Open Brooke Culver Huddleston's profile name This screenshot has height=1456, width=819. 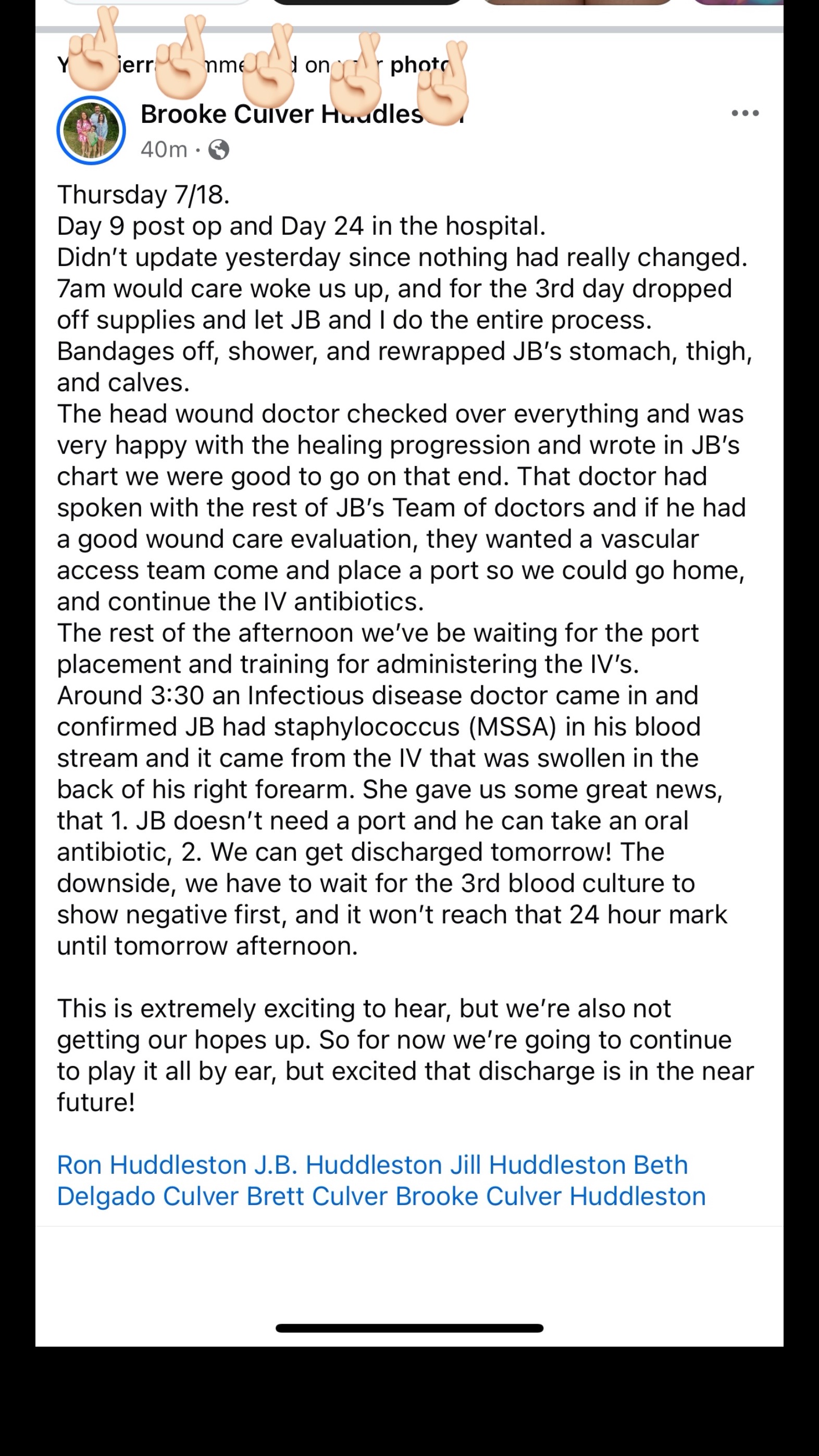(303, 114)
